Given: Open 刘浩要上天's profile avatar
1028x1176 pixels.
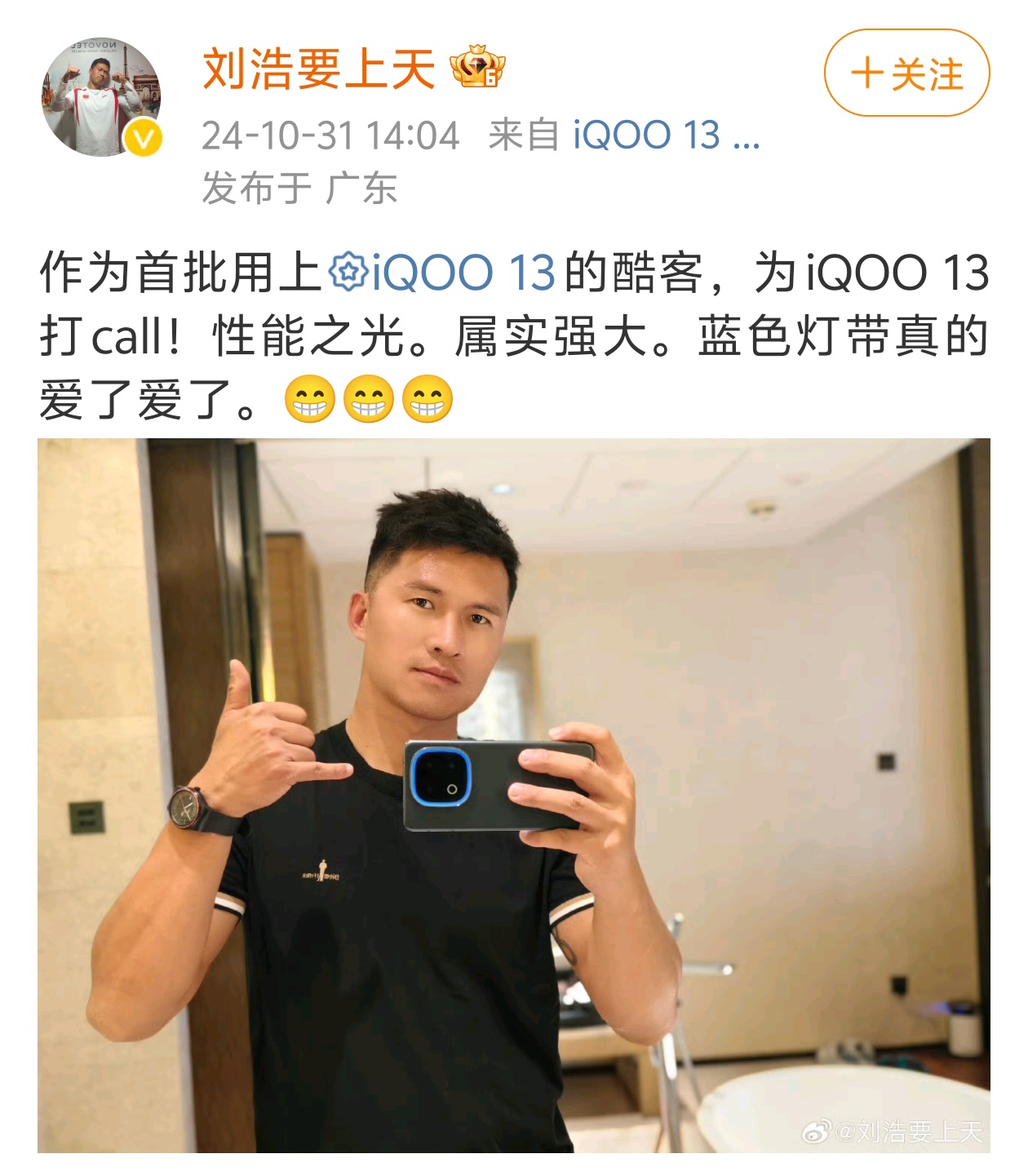Looking at the screenshot, I should click(x=101, y=96).
